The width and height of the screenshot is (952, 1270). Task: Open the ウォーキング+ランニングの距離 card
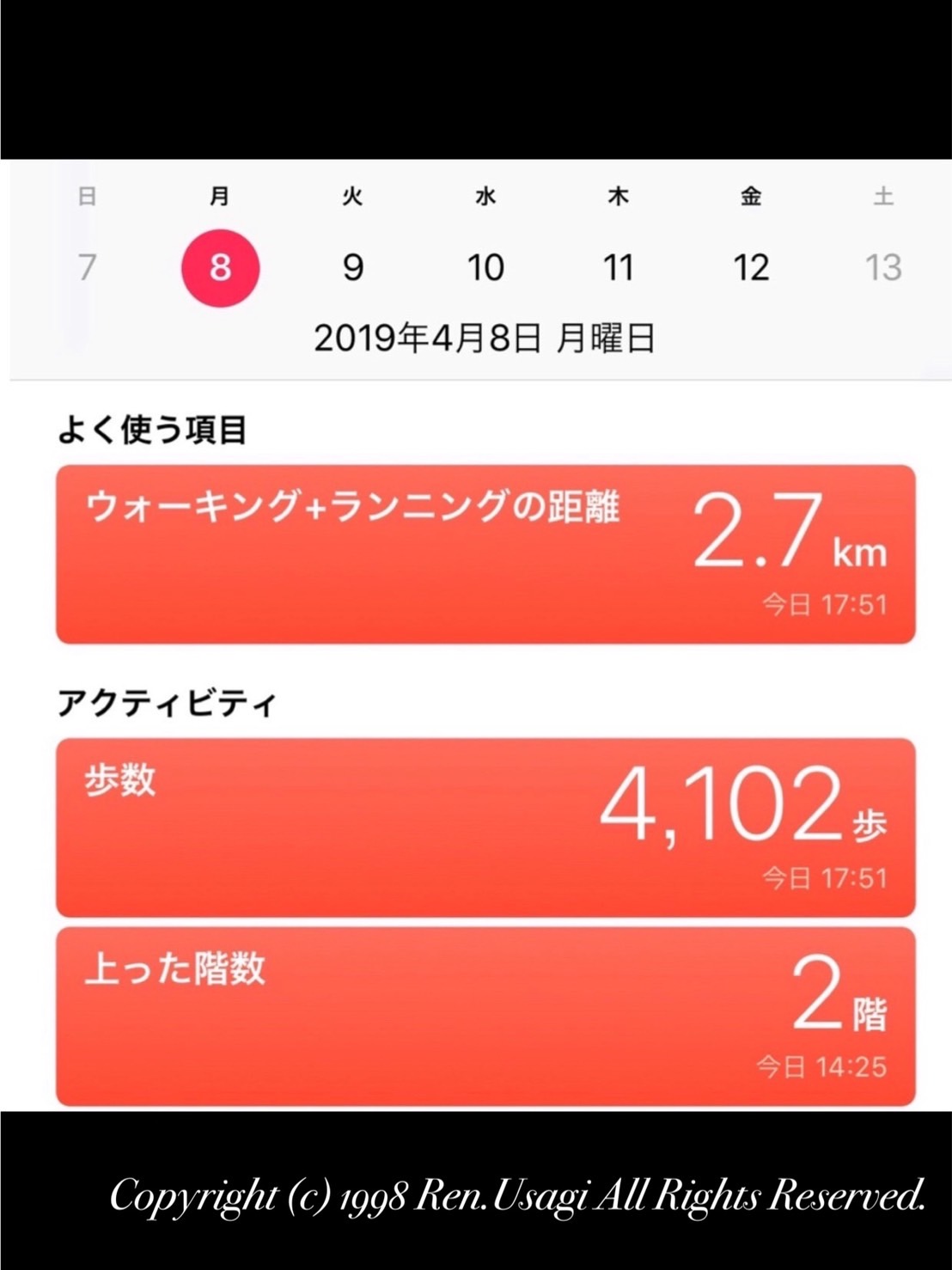(x=485, y=554)
